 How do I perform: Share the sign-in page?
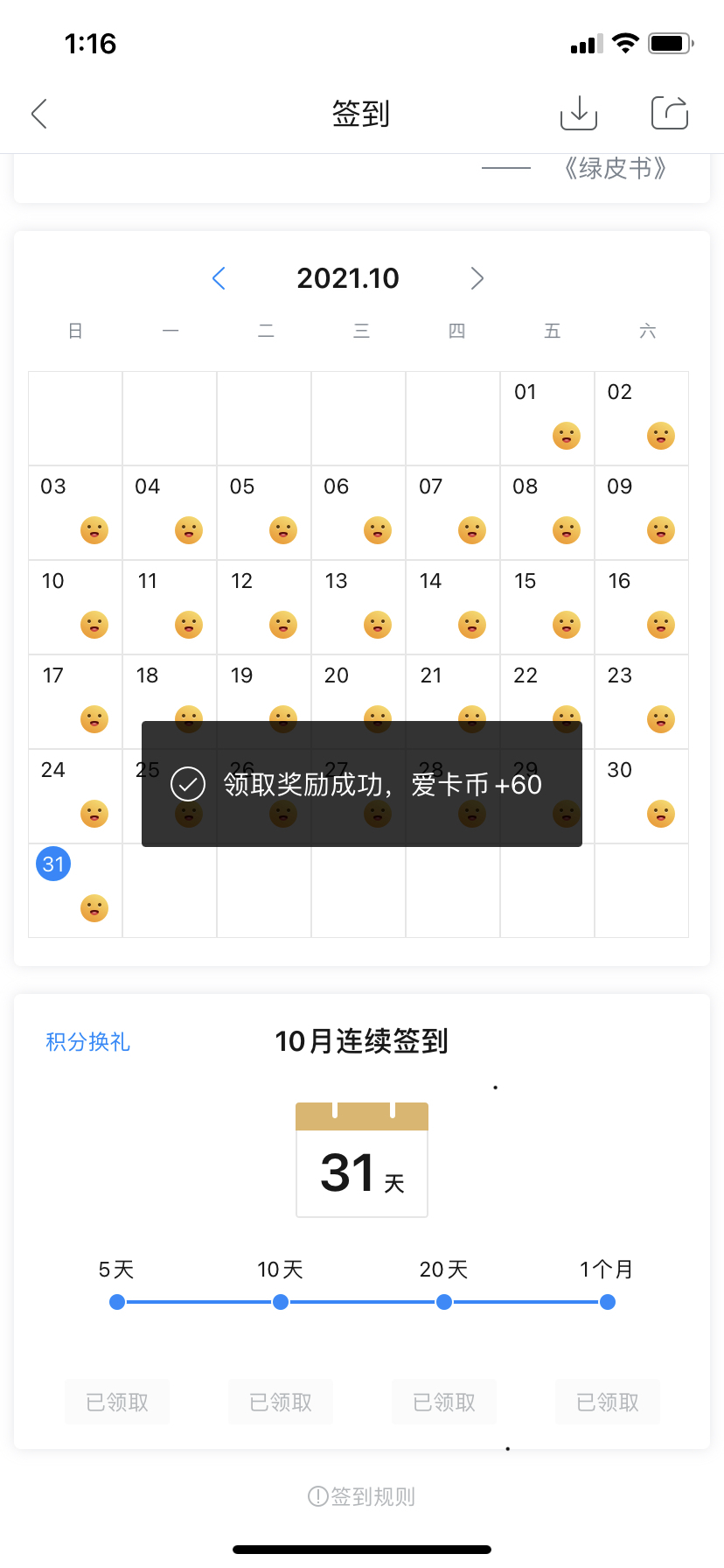(x=670, y=113)
